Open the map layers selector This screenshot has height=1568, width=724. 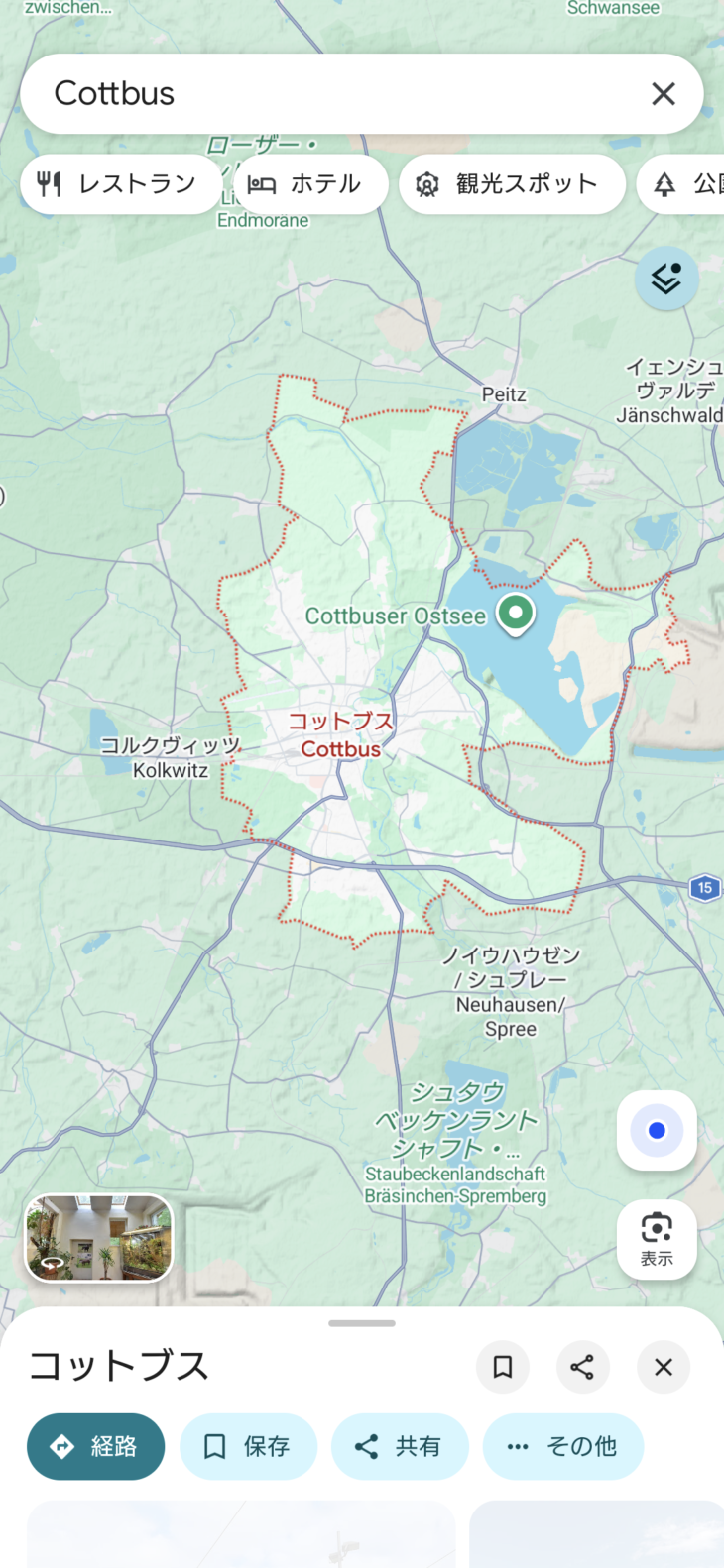(x=665, y=279)
